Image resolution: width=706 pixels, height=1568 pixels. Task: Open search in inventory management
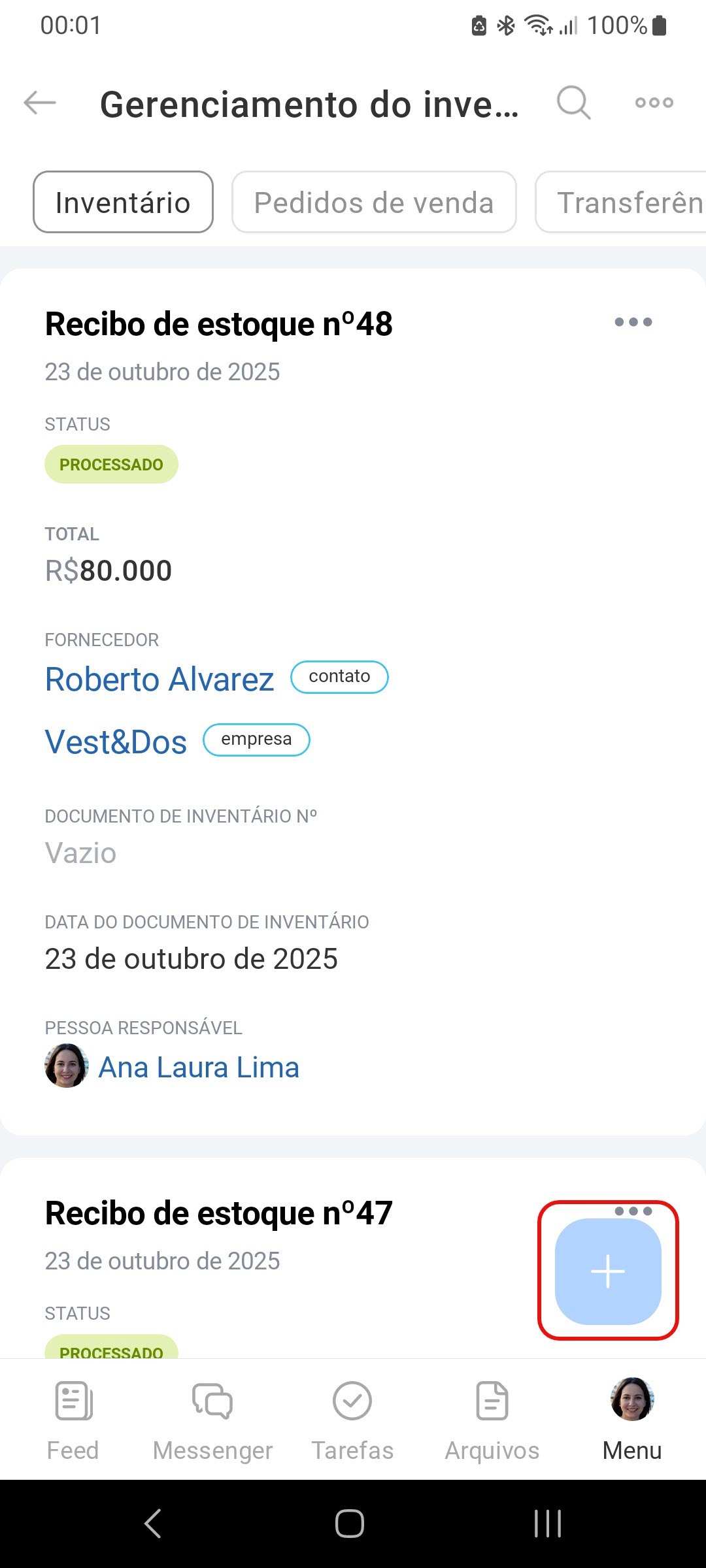tap(573, 103)
